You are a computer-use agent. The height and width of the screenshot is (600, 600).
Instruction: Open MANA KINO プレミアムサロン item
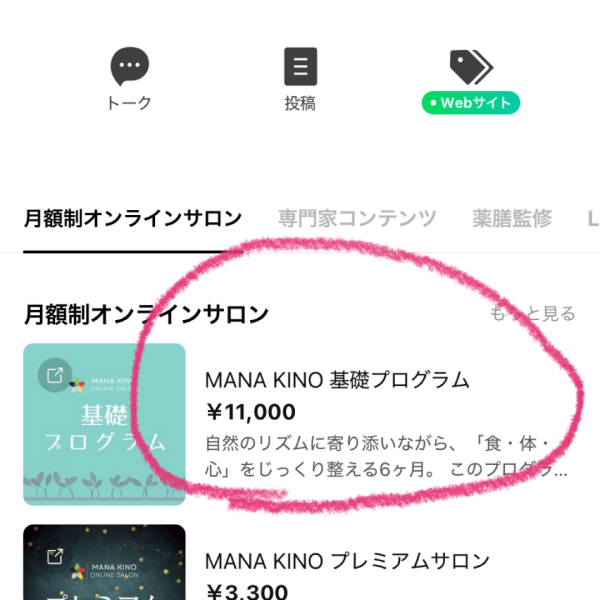(x=347, y=561)
